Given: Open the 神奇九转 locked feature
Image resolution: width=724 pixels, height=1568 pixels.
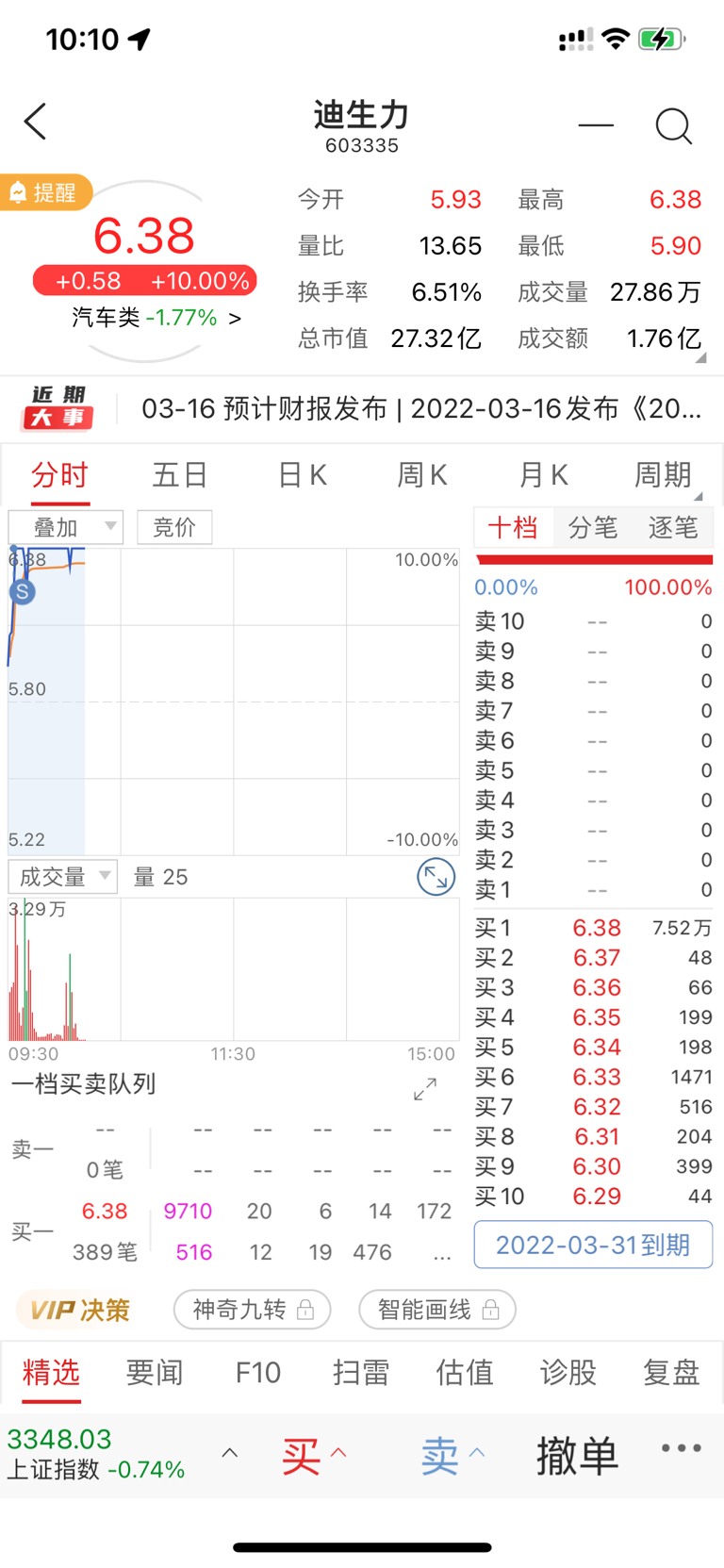Looking at the screenshot, I should point(252,1310).
